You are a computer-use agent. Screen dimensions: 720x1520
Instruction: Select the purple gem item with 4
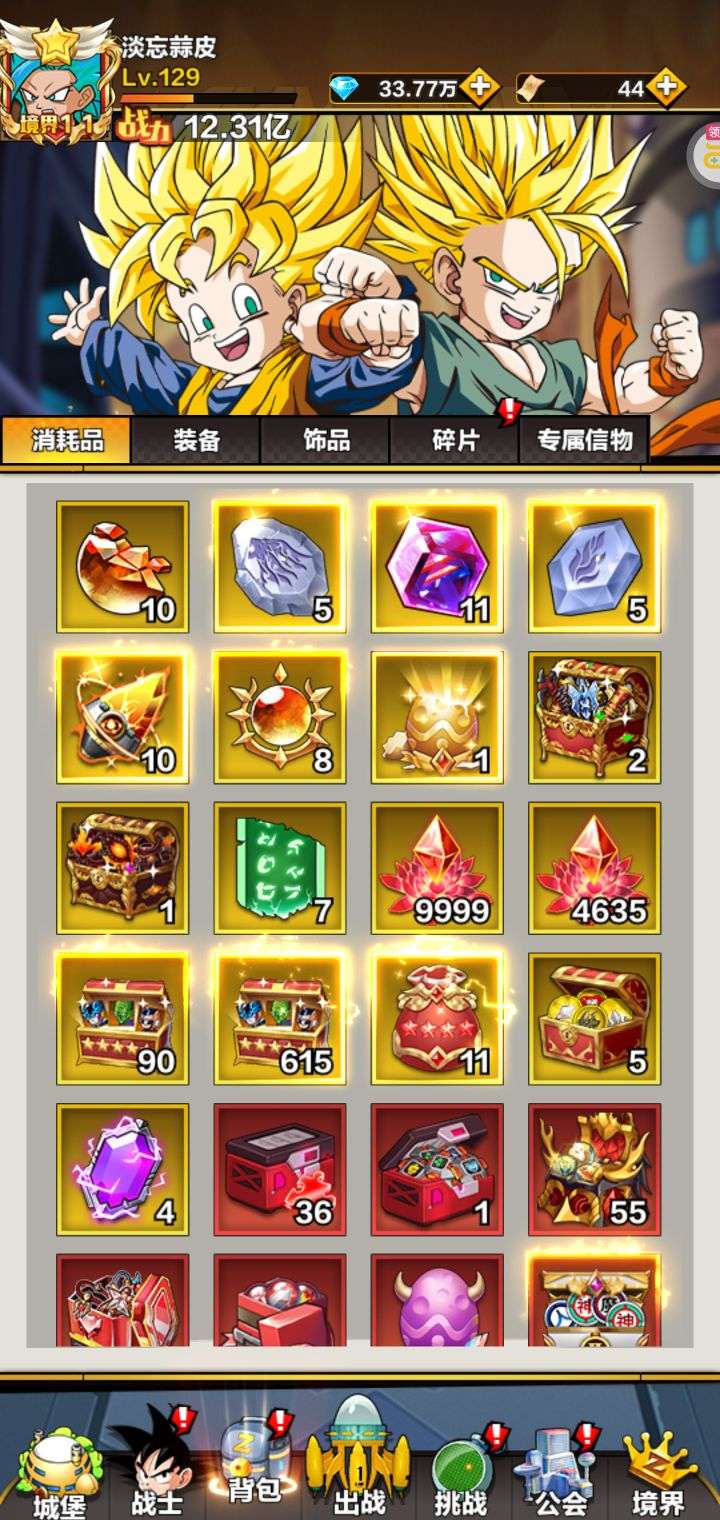coord(122,1170)
